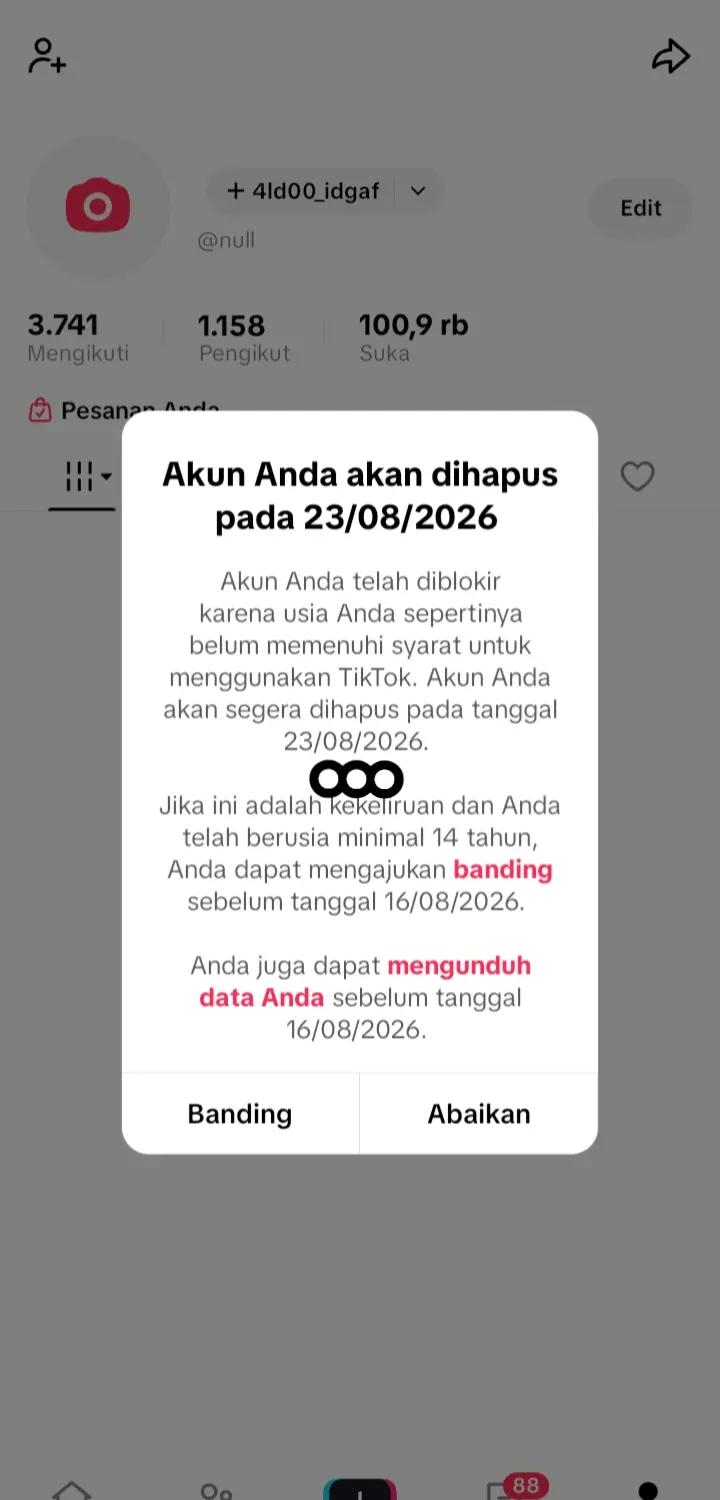This screenshot has width=720, height=1500.
Task: Switch to the liked videos heart tab
Action: (637, 476)
